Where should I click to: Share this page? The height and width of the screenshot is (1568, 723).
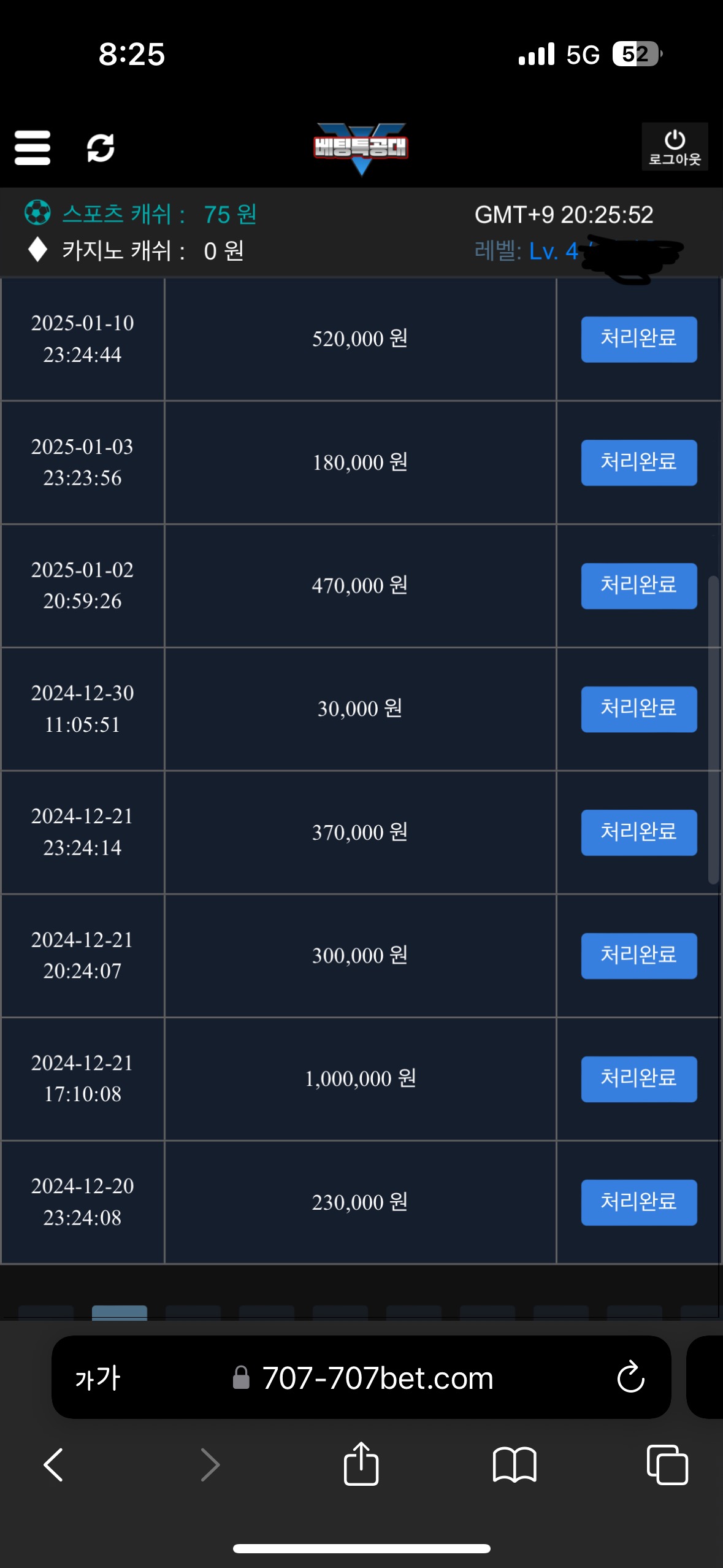361,1464
